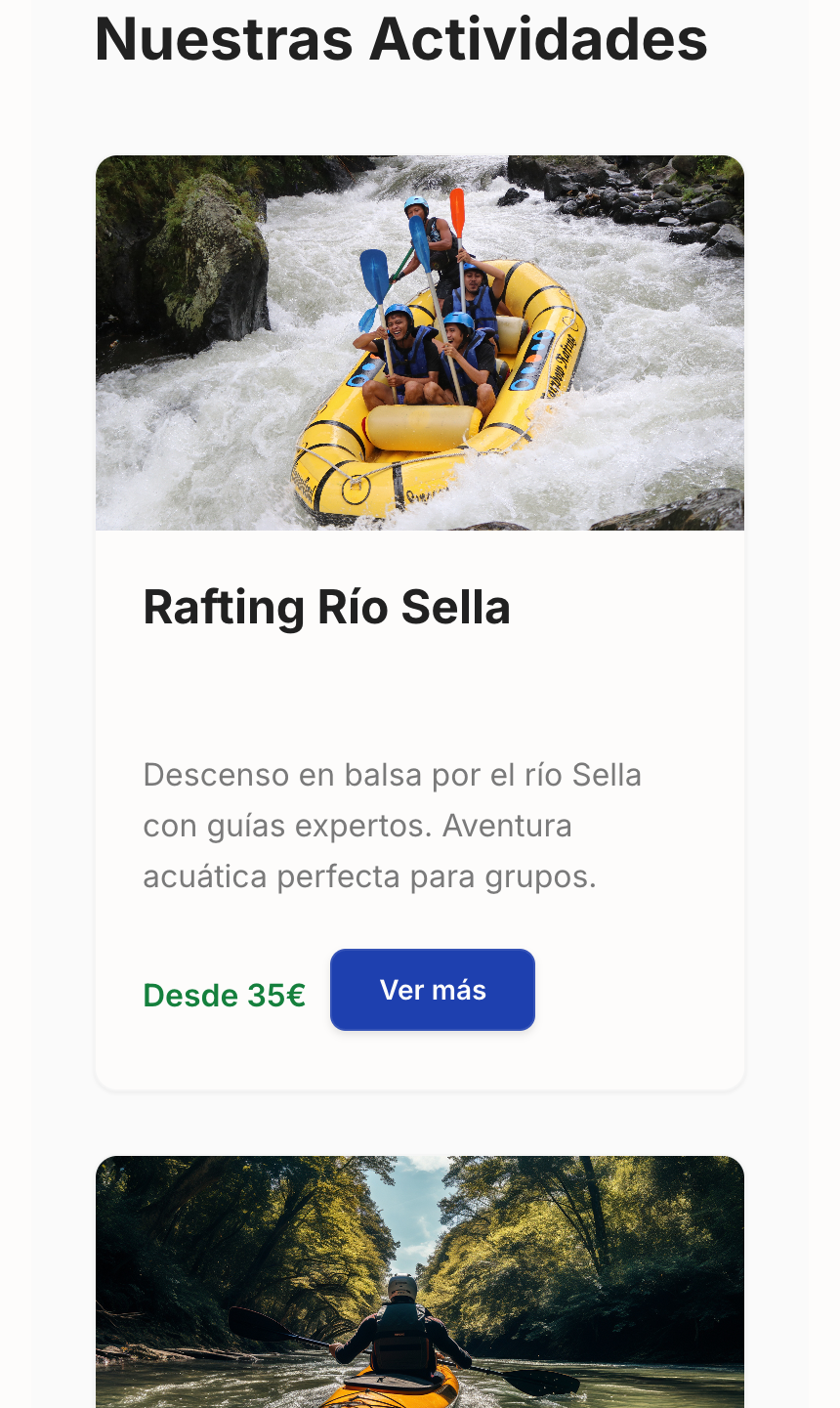The width and height of the screenshot is (840, 1408).
Task: Open the Rafting Río Sella card
Action: click(420, 684)
